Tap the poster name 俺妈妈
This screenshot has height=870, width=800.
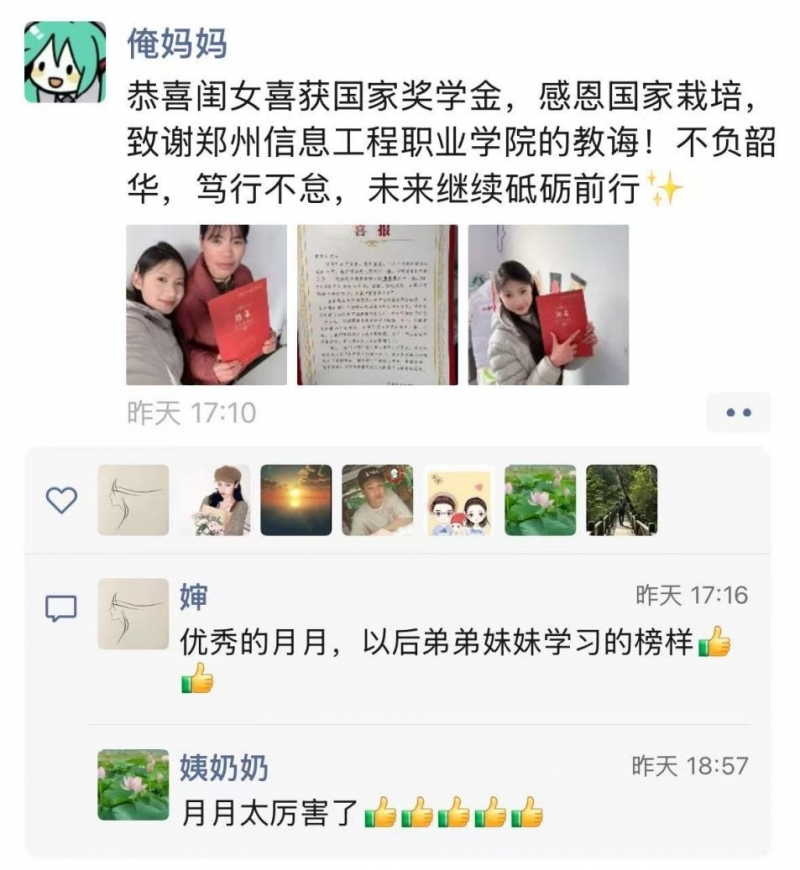click(177, 43)
